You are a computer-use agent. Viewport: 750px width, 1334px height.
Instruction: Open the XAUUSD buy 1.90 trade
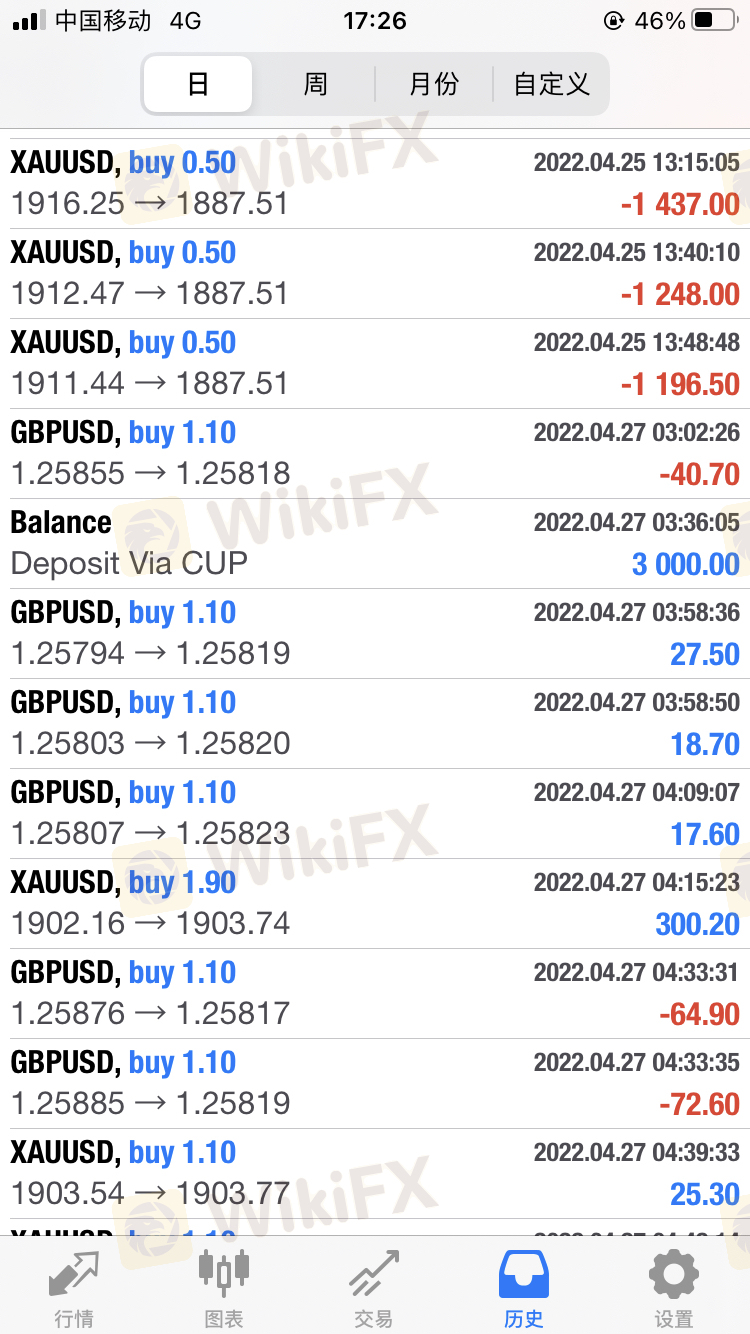click(375, 904)
